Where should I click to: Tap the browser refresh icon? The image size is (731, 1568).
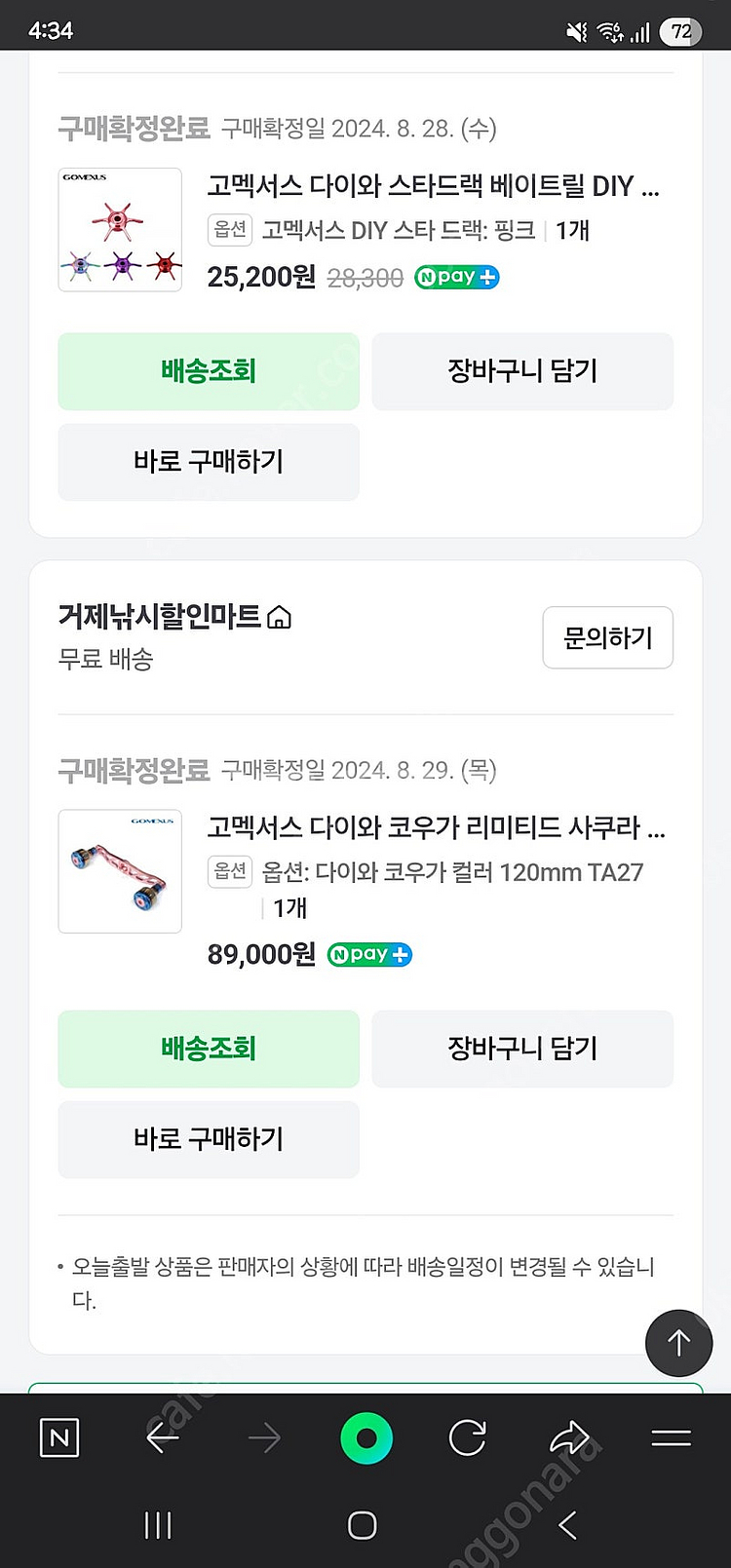pos(467,1437)
